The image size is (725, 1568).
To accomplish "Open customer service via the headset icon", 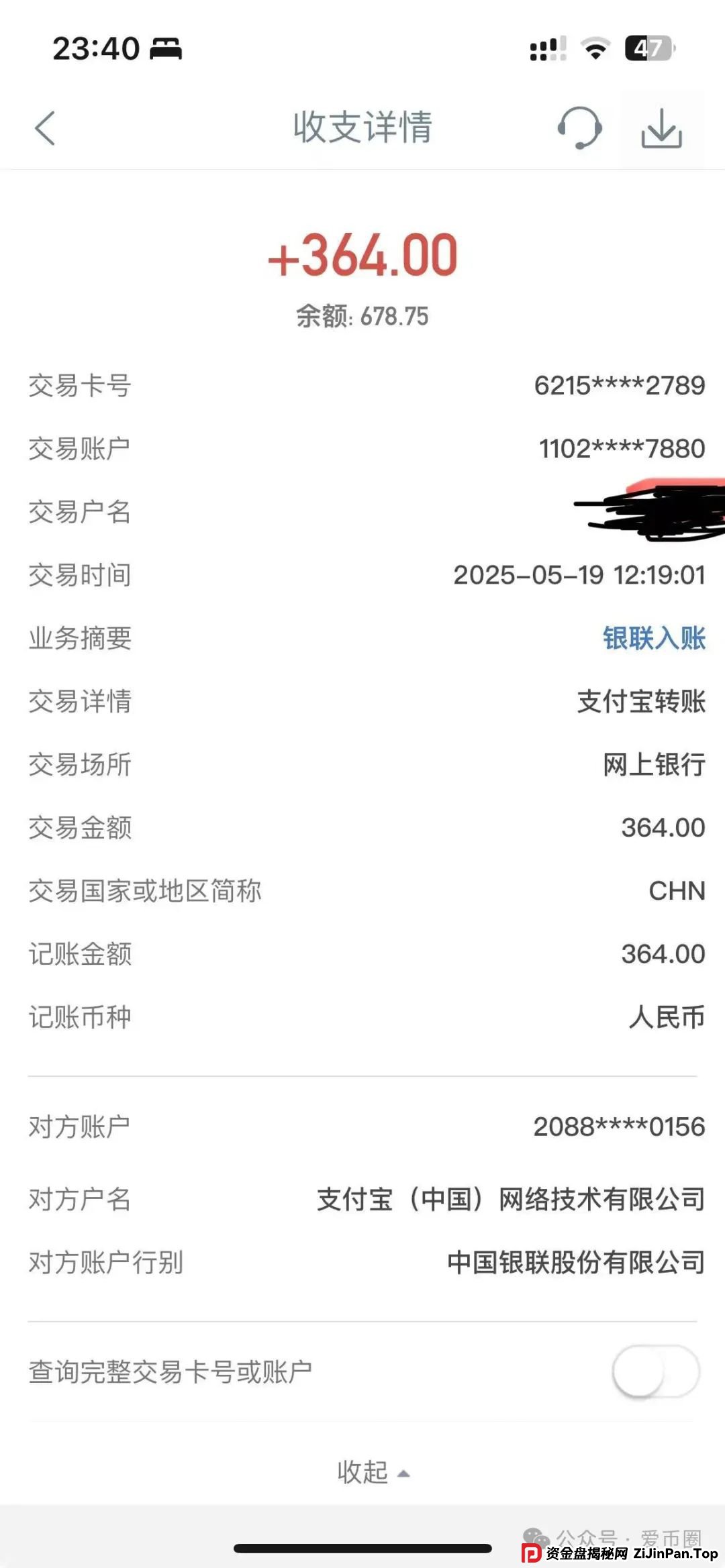I will [579, 127].
